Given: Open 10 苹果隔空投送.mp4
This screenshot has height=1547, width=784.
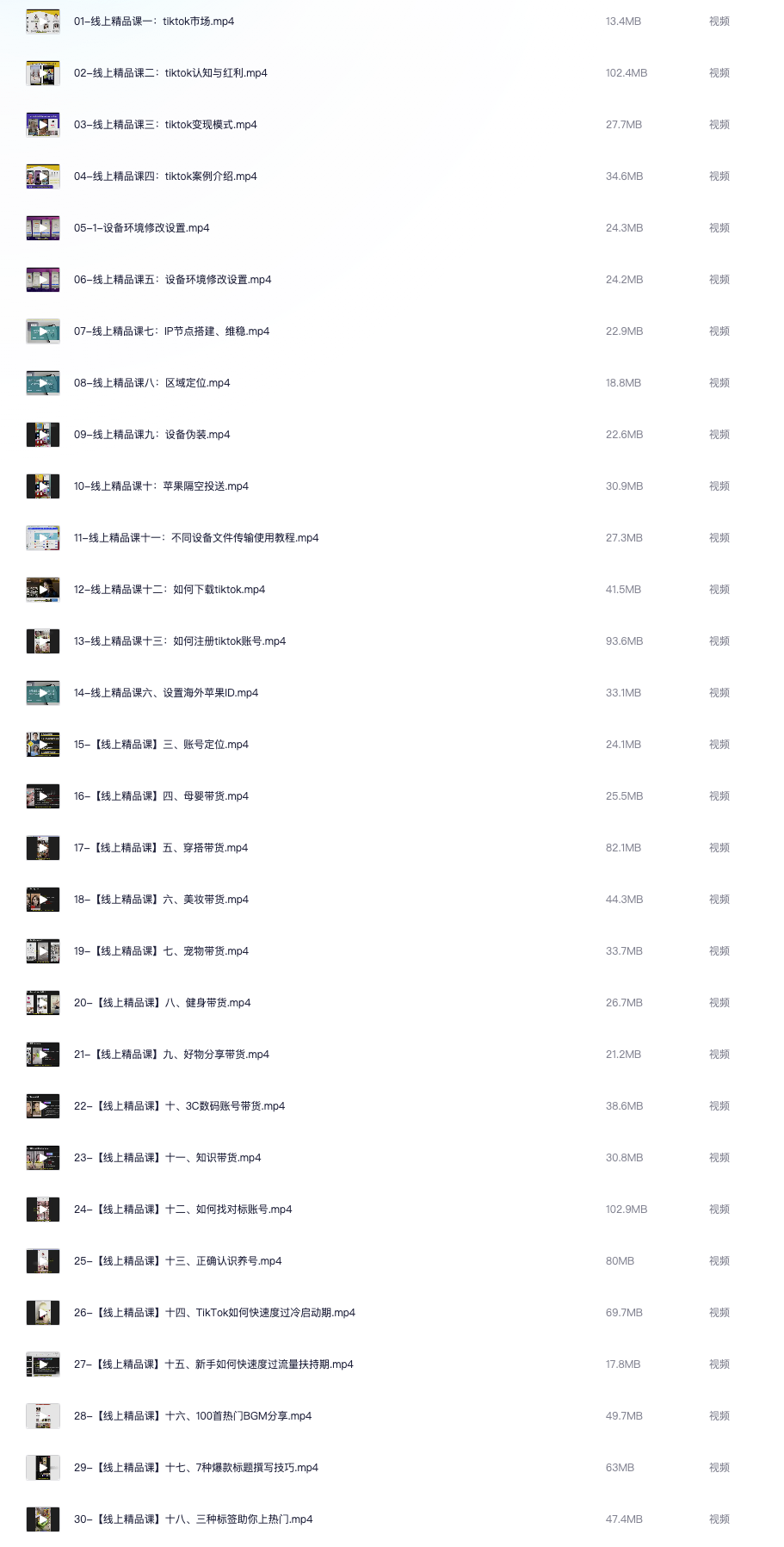Looking at the screenshot, I should [x=161, y=486].
